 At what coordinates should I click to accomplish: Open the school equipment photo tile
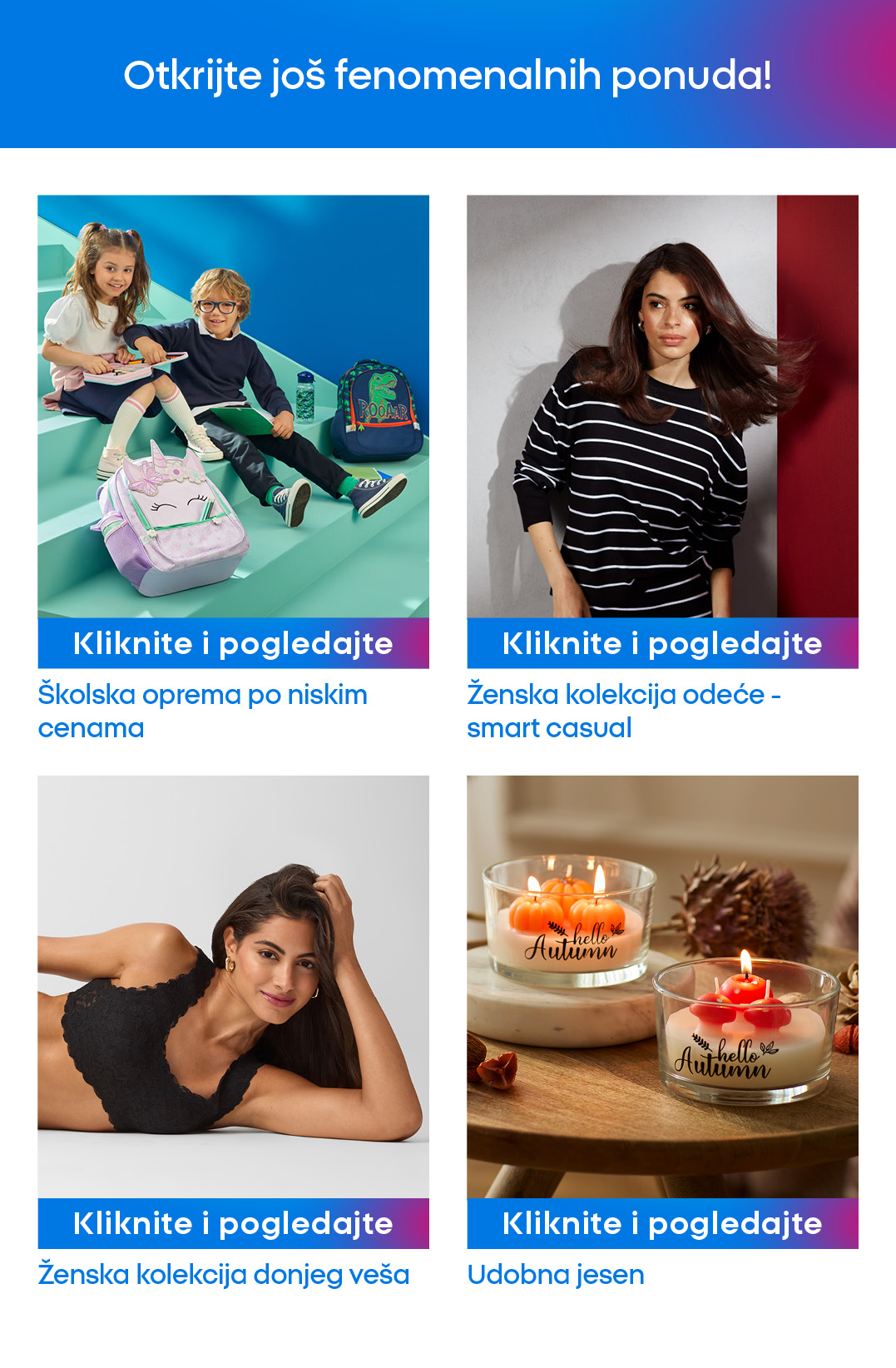pos(233,406)
